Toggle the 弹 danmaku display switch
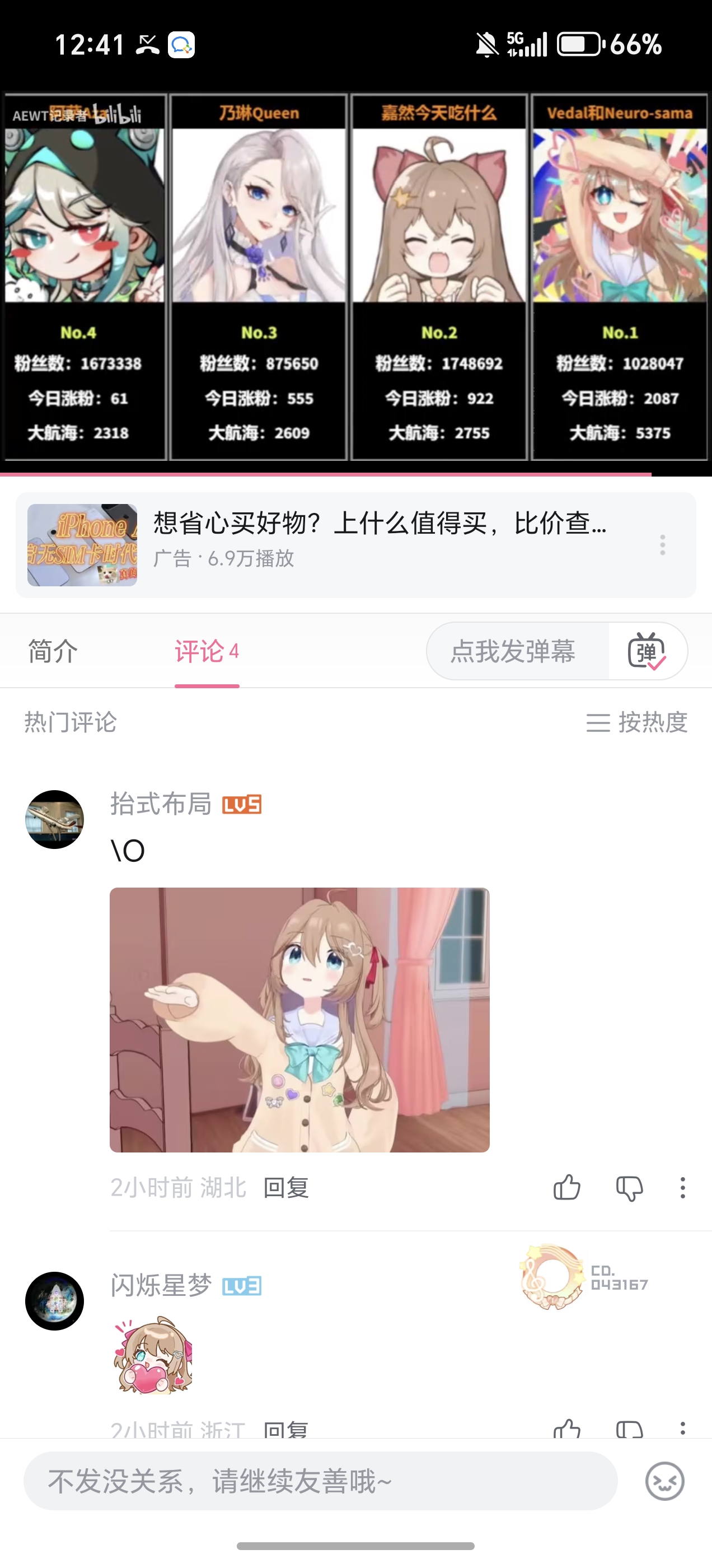 click(x=647, y=651)
